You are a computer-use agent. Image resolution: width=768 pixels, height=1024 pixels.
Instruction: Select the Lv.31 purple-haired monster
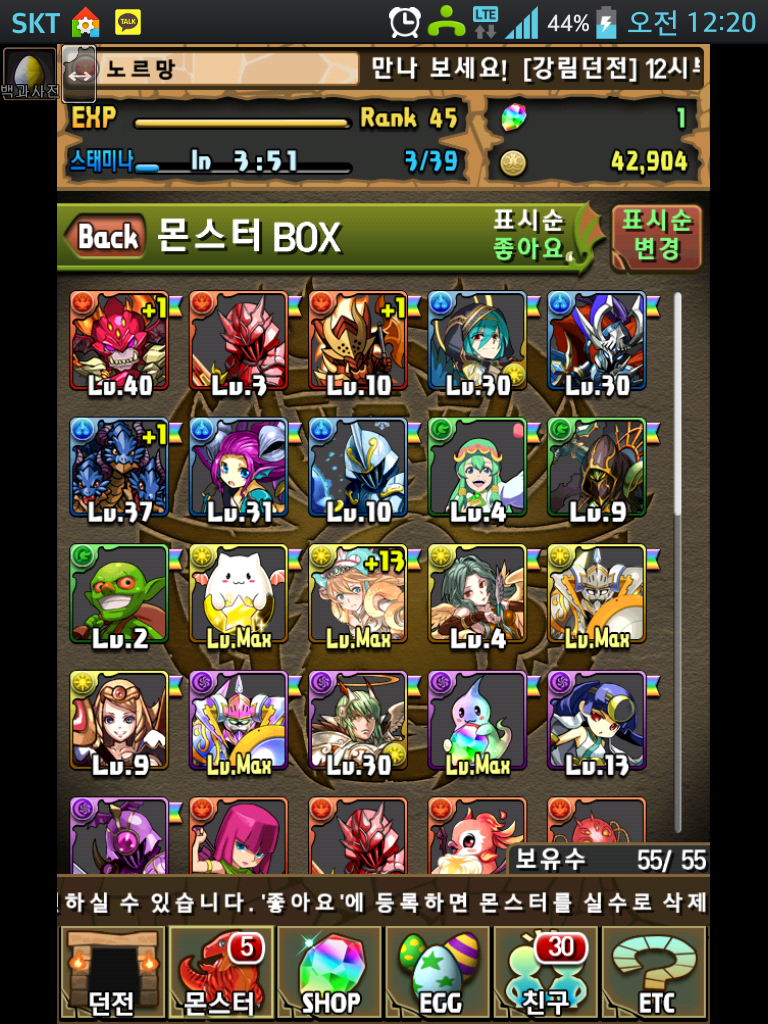(238, 468)
